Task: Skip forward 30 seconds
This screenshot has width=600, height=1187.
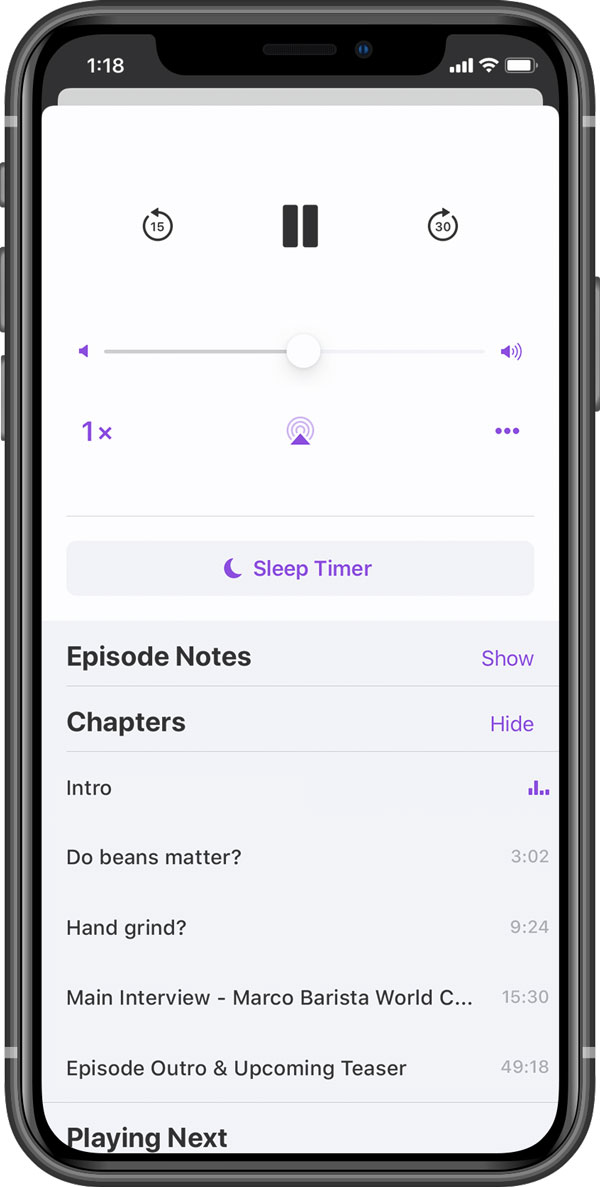Action: [443, 225]
